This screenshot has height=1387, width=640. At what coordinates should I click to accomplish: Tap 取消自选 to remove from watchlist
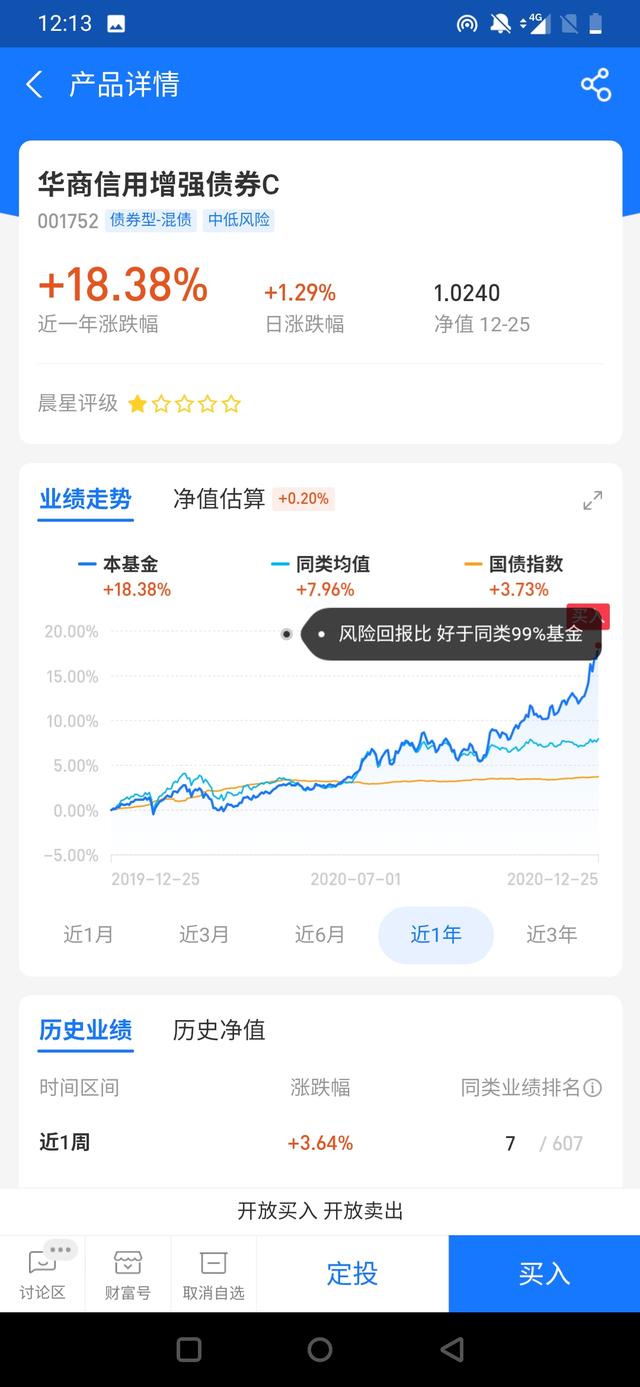pos(214,1273)
